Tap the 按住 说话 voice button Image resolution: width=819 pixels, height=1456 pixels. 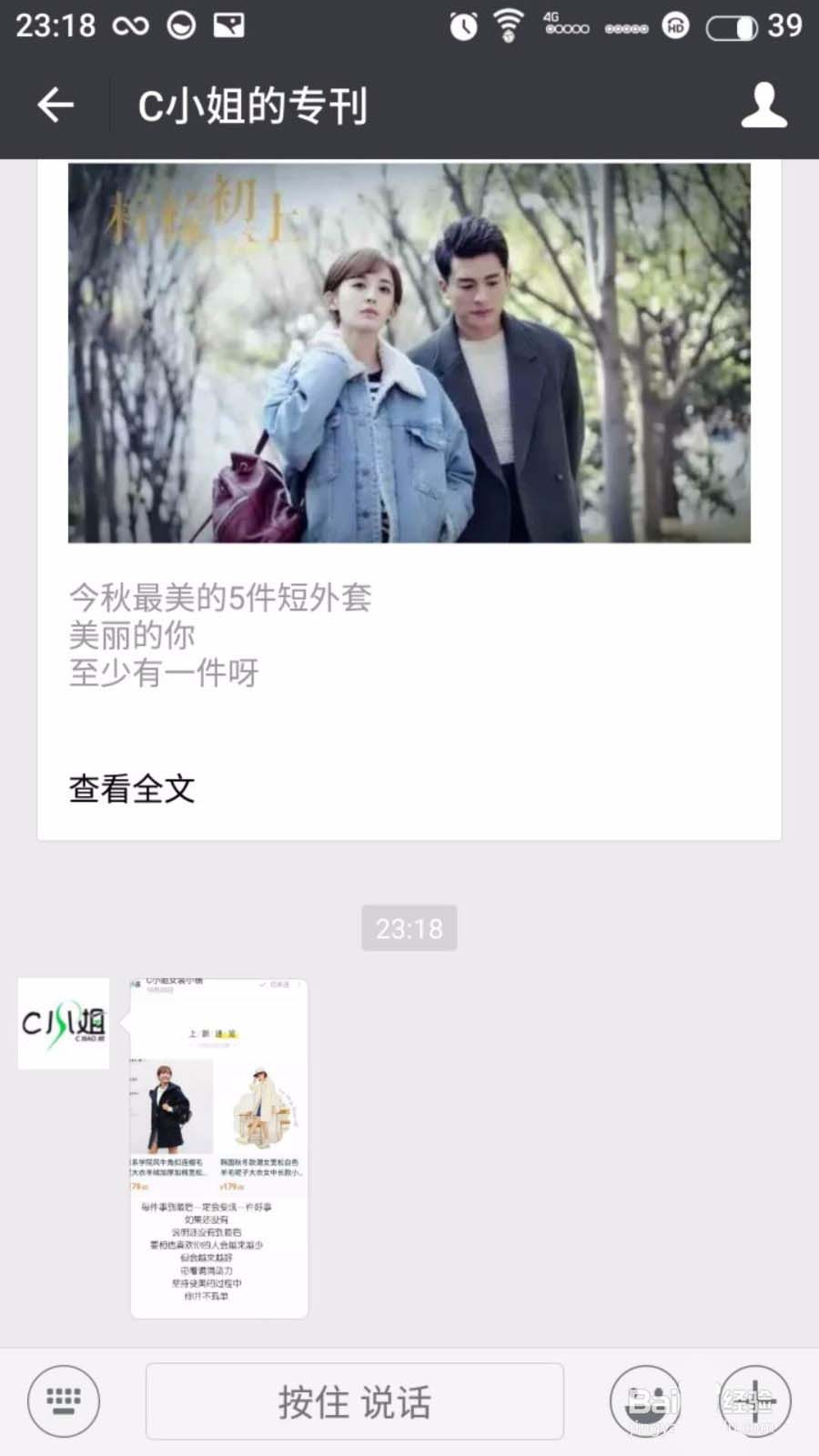click(354, 1401)
